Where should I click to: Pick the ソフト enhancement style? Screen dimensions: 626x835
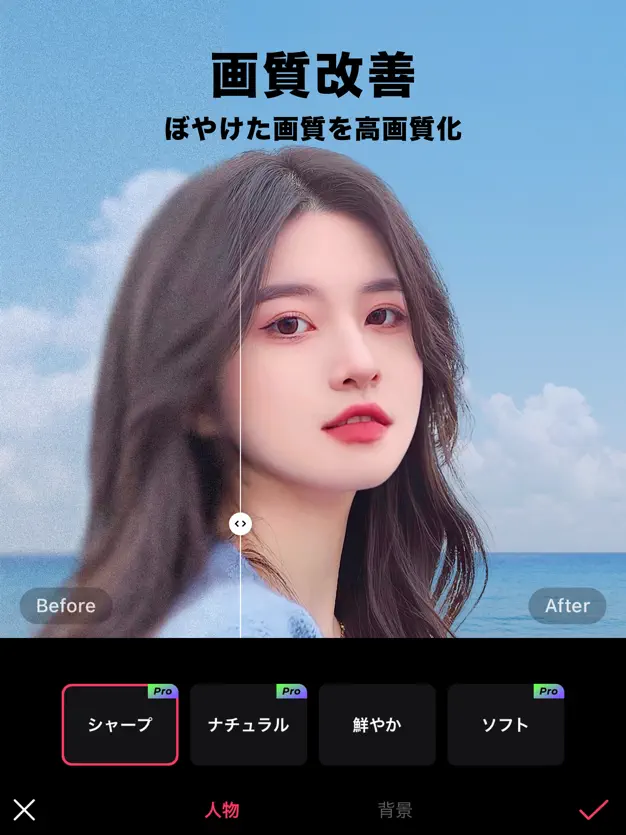point(505,725)
